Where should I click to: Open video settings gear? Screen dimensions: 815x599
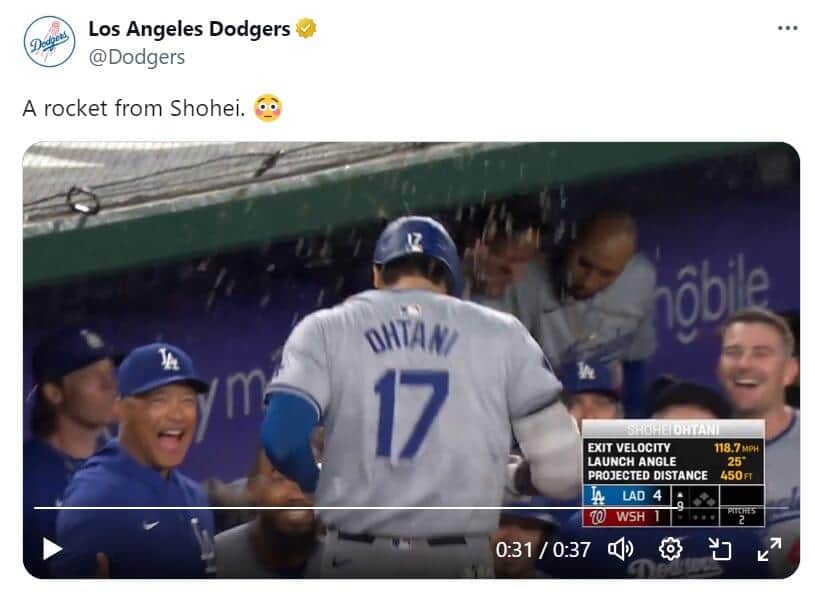click(670, 549)
